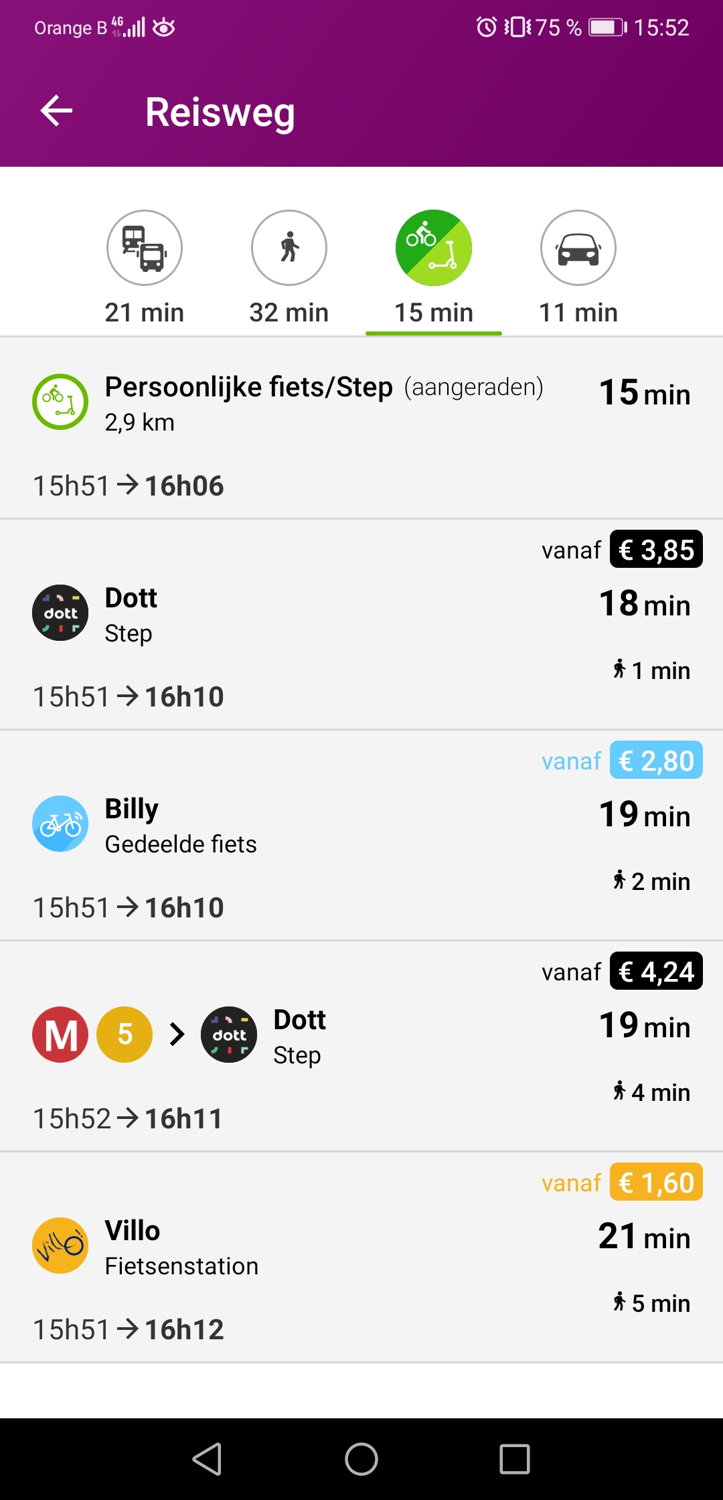Switch to the car 11 min tab
Screen dimensions: 723x1500
pyautogui.click(x=578, y=268)
